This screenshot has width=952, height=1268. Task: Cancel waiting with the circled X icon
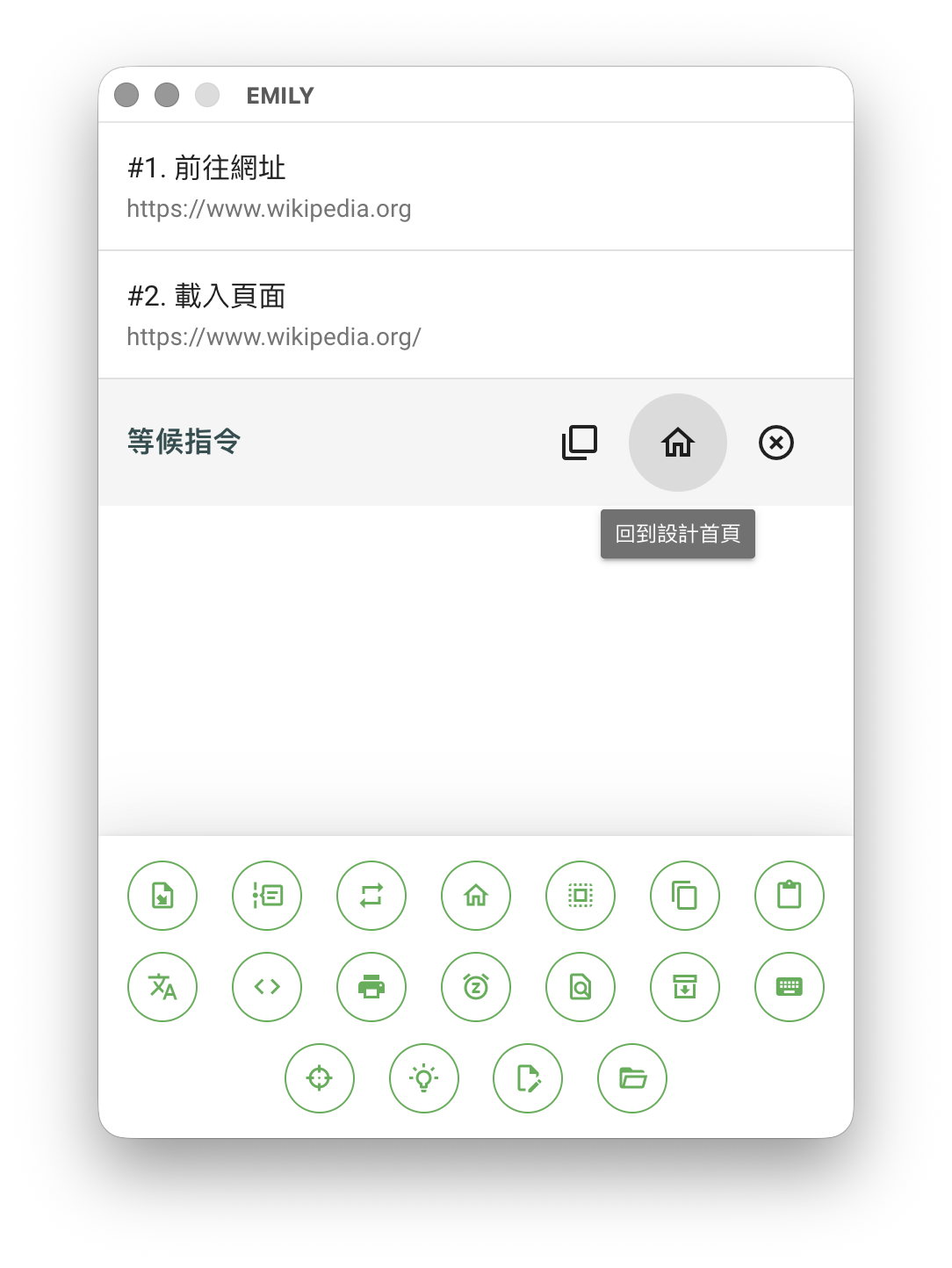coord(776,443)
